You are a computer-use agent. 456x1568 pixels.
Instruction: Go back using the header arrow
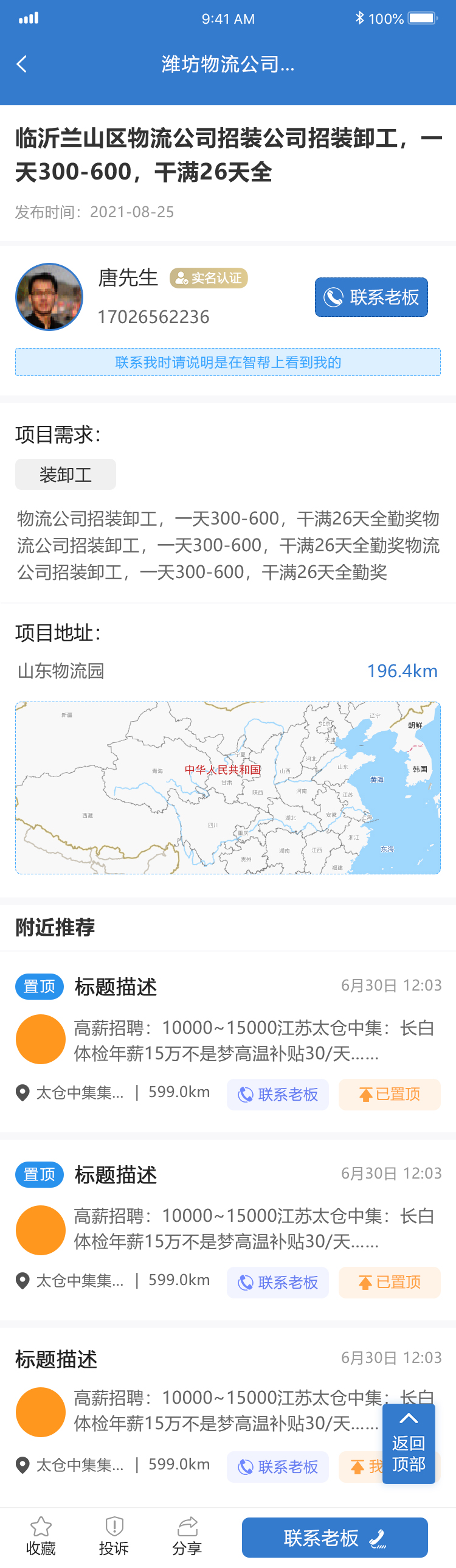[x=22, y=64]
